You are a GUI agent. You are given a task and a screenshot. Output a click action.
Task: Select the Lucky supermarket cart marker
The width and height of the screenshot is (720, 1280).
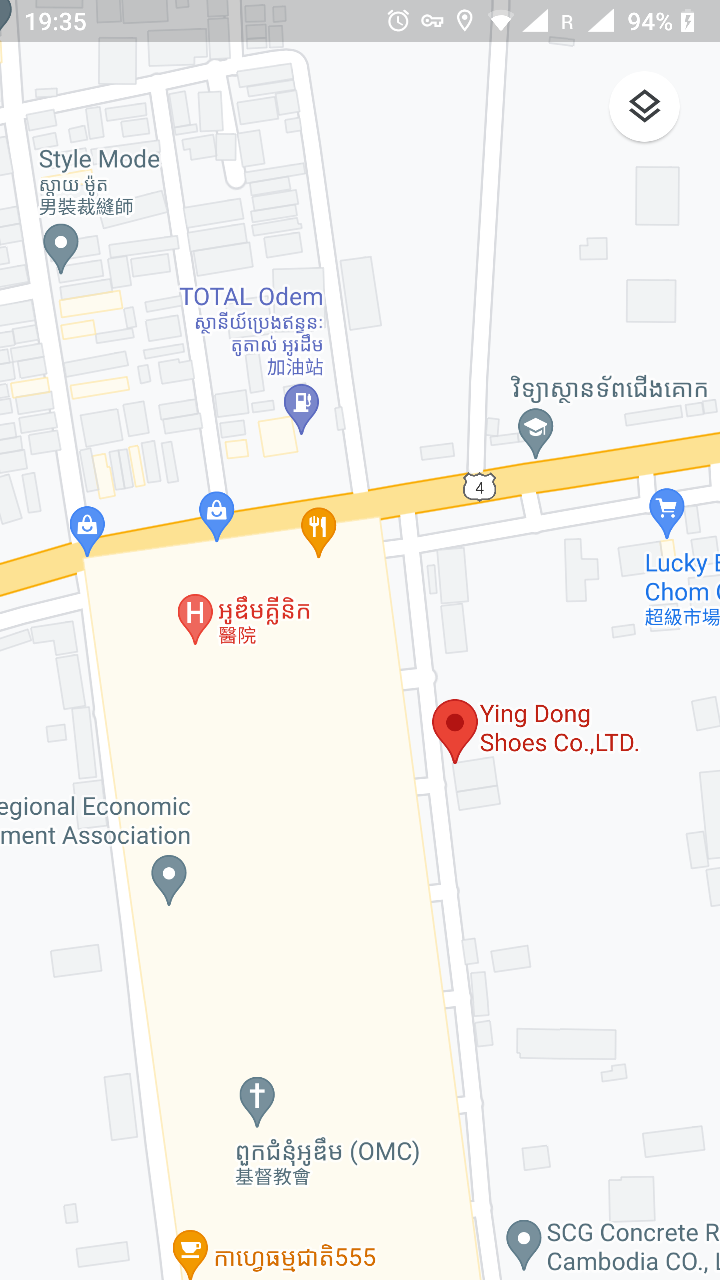pos(666,509)
